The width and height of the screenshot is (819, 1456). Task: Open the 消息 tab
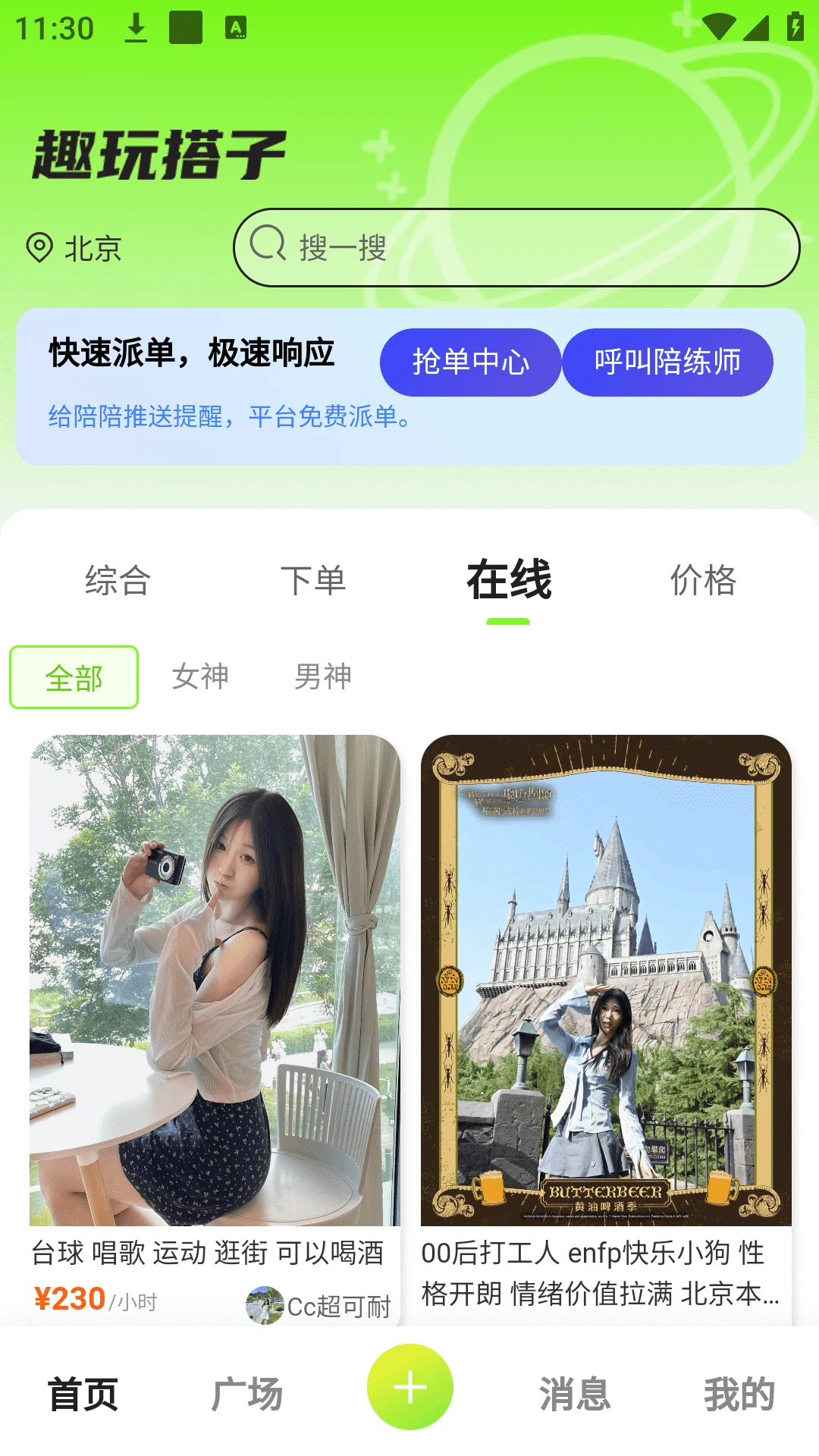pyautogui.click(x=575, y=1394)
